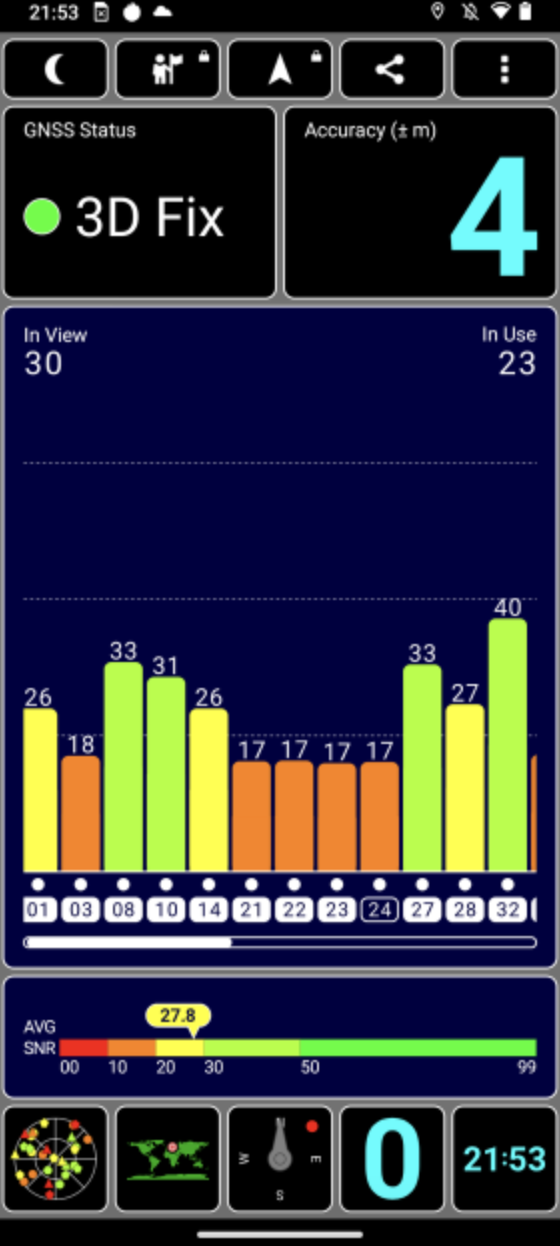Select satellite 24 in the signal chart

coord(379,910)
